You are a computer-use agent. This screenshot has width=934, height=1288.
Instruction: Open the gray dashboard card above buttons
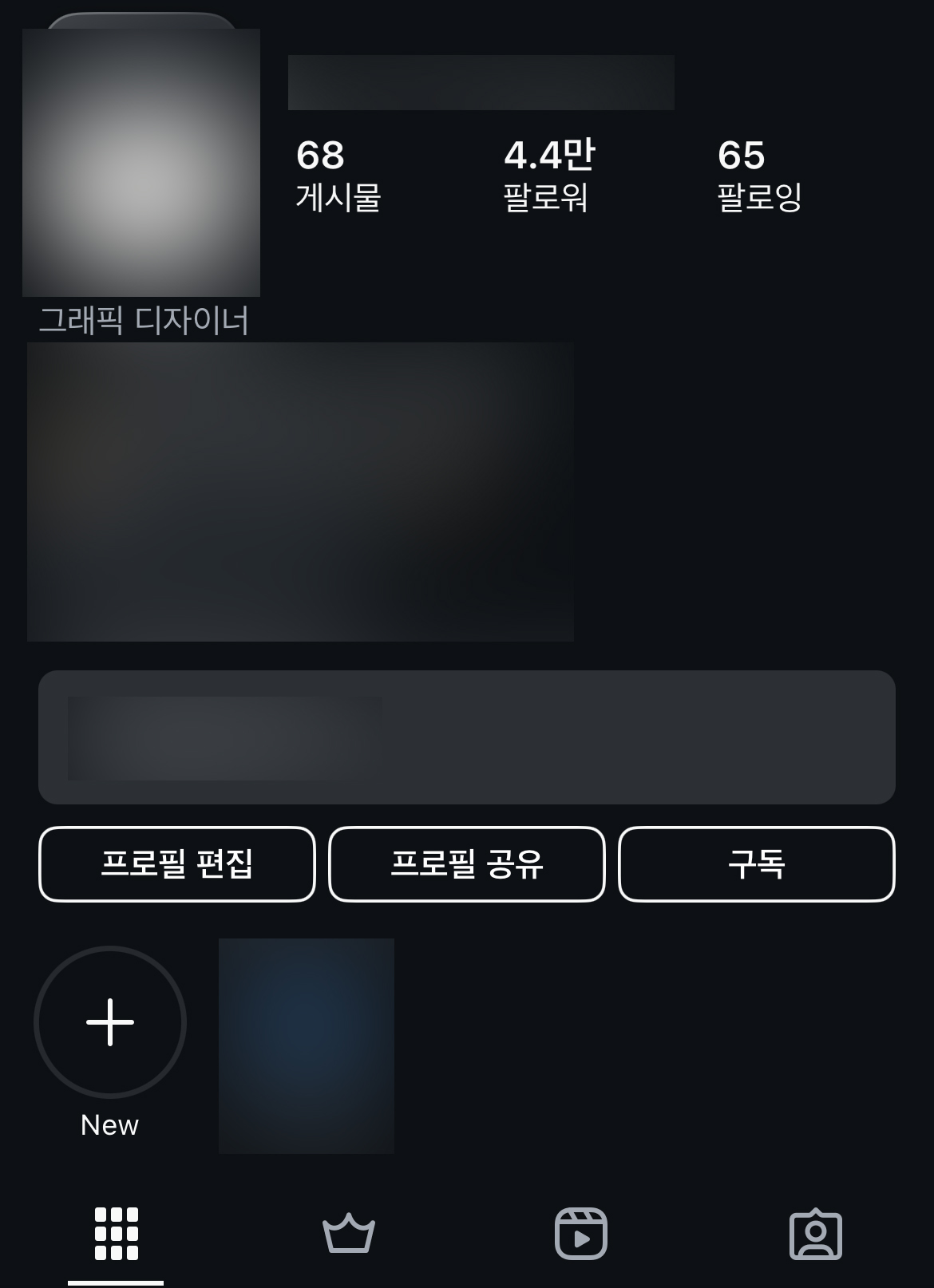point(466,737)
